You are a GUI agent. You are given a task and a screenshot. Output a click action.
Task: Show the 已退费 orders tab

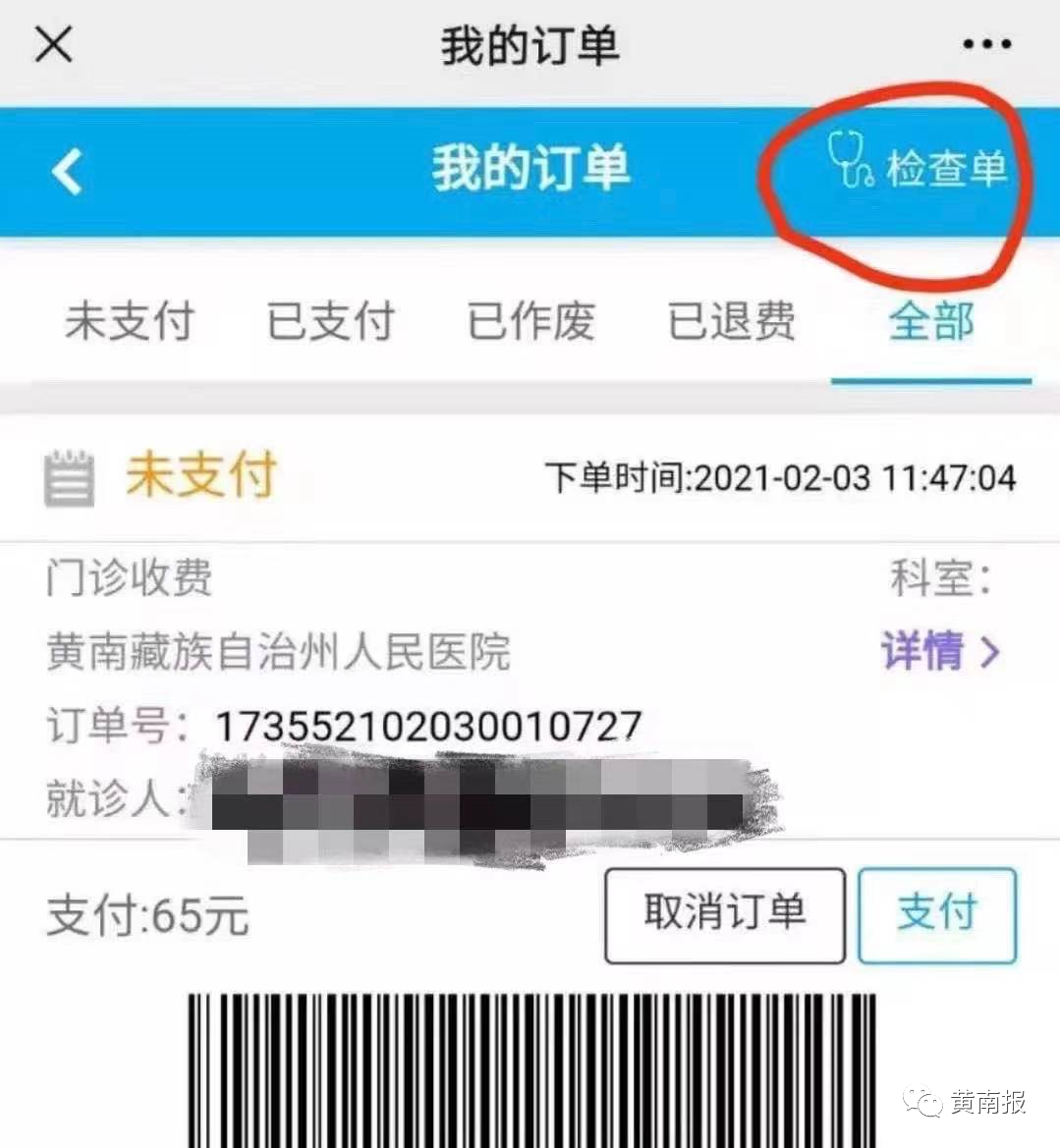tap(731, 322)
